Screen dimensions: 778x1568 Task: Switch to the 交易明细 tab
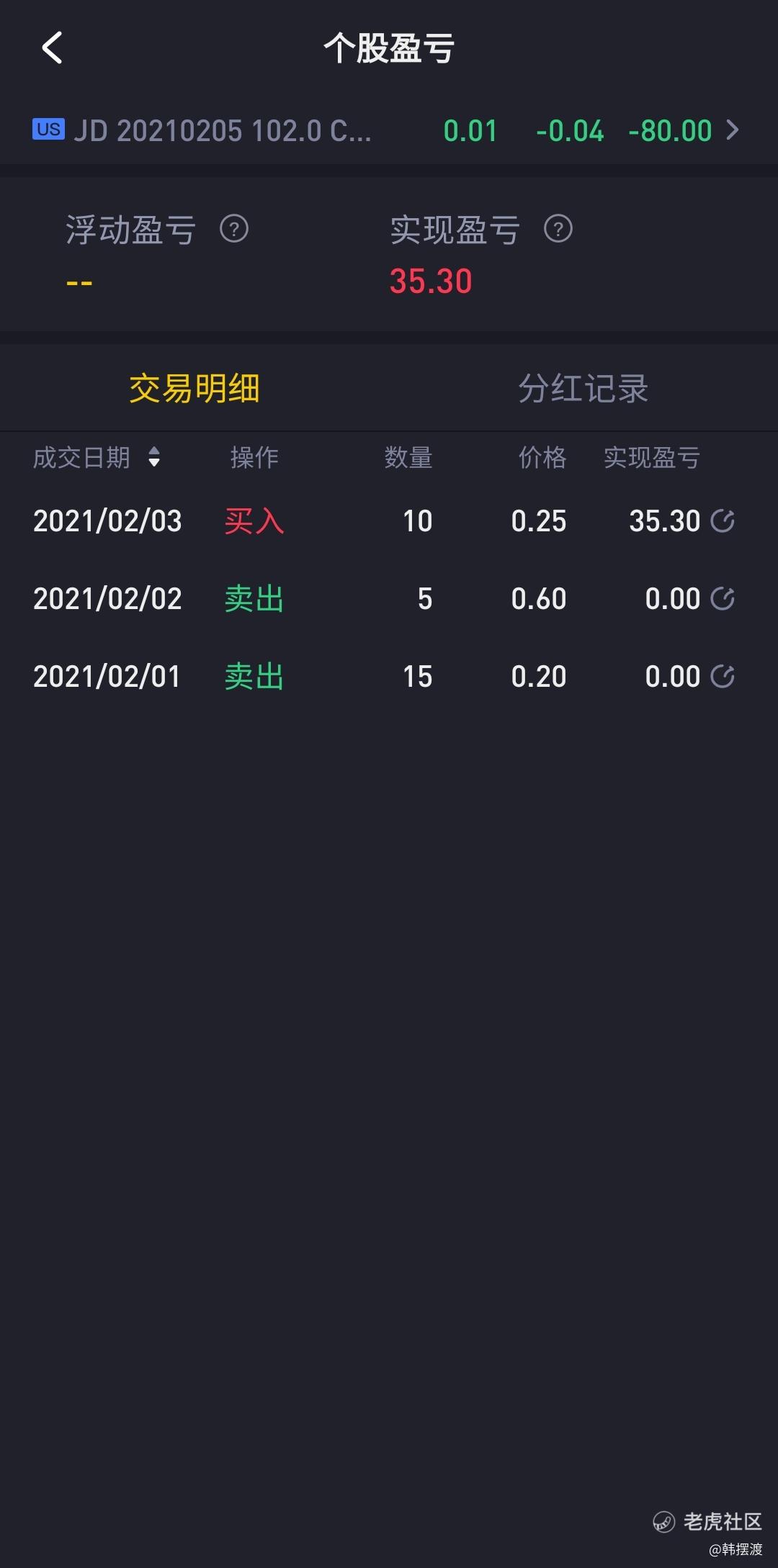[194, 389]
